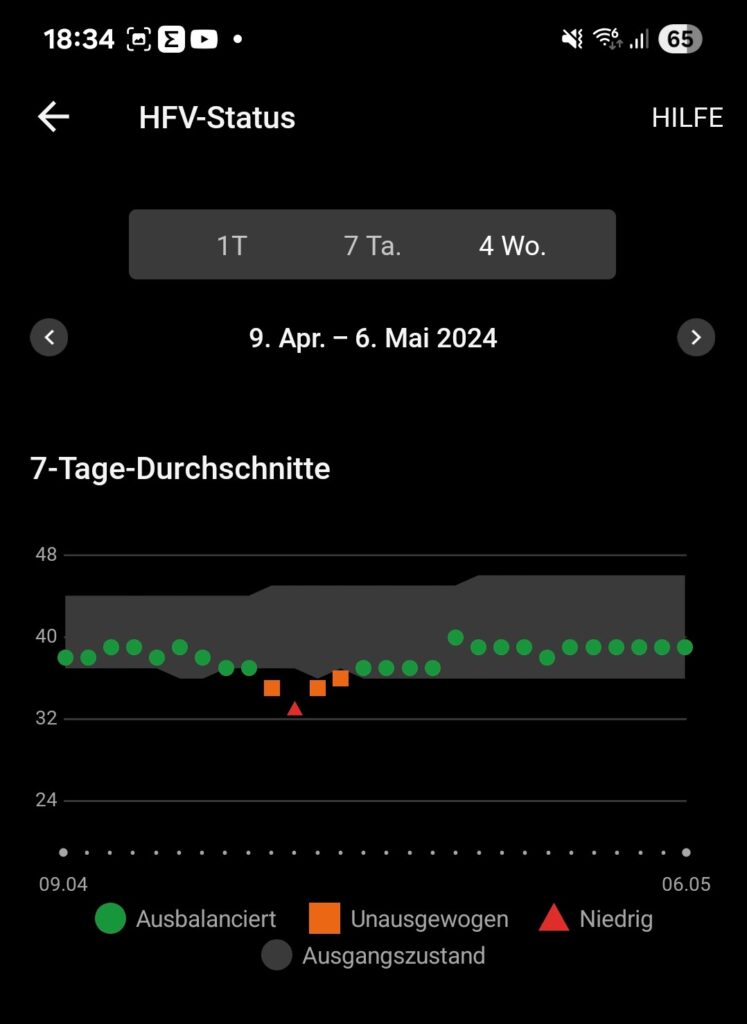Select the 7 Ta. range

click(x=372, y=245)
